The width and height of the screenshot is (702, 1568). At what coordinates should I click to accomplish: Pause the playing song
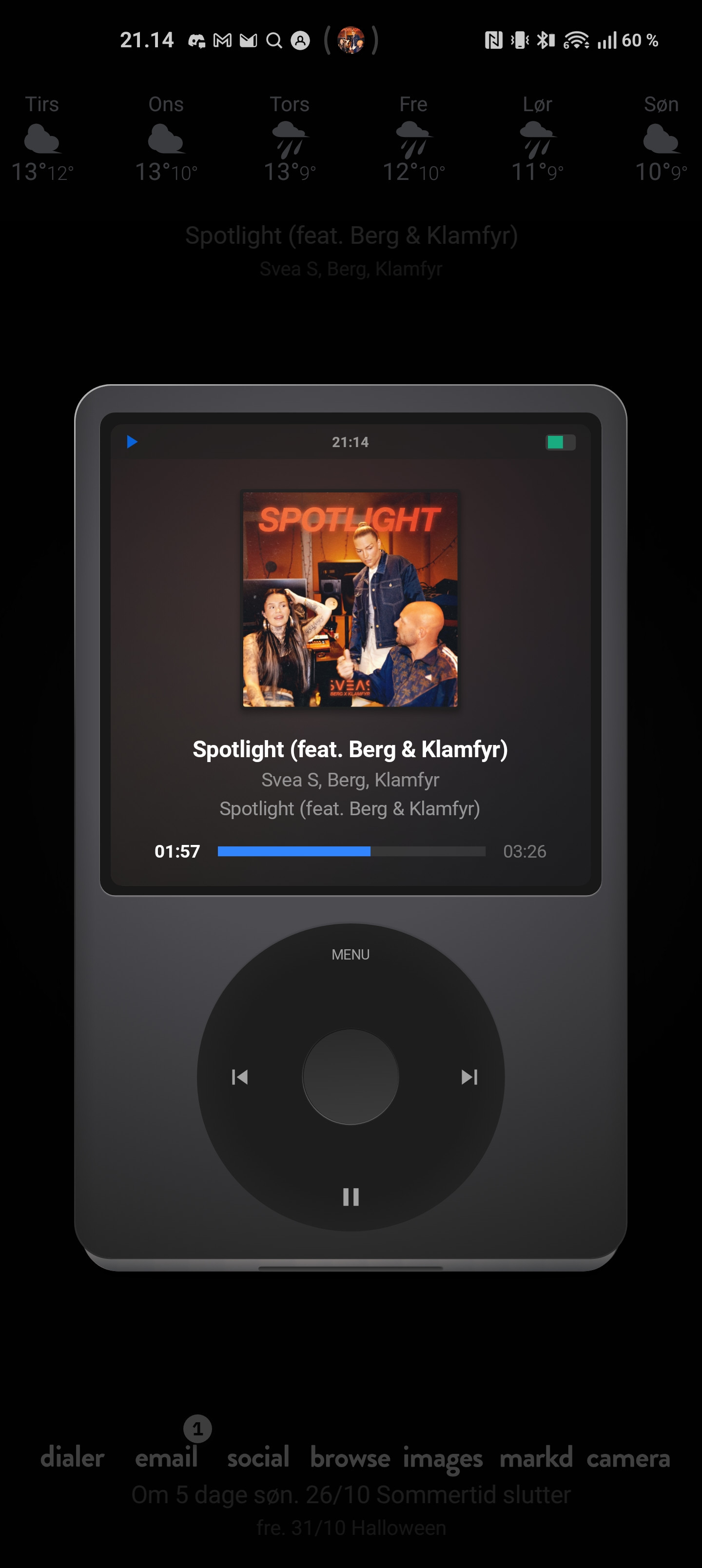coord(351,1196)
